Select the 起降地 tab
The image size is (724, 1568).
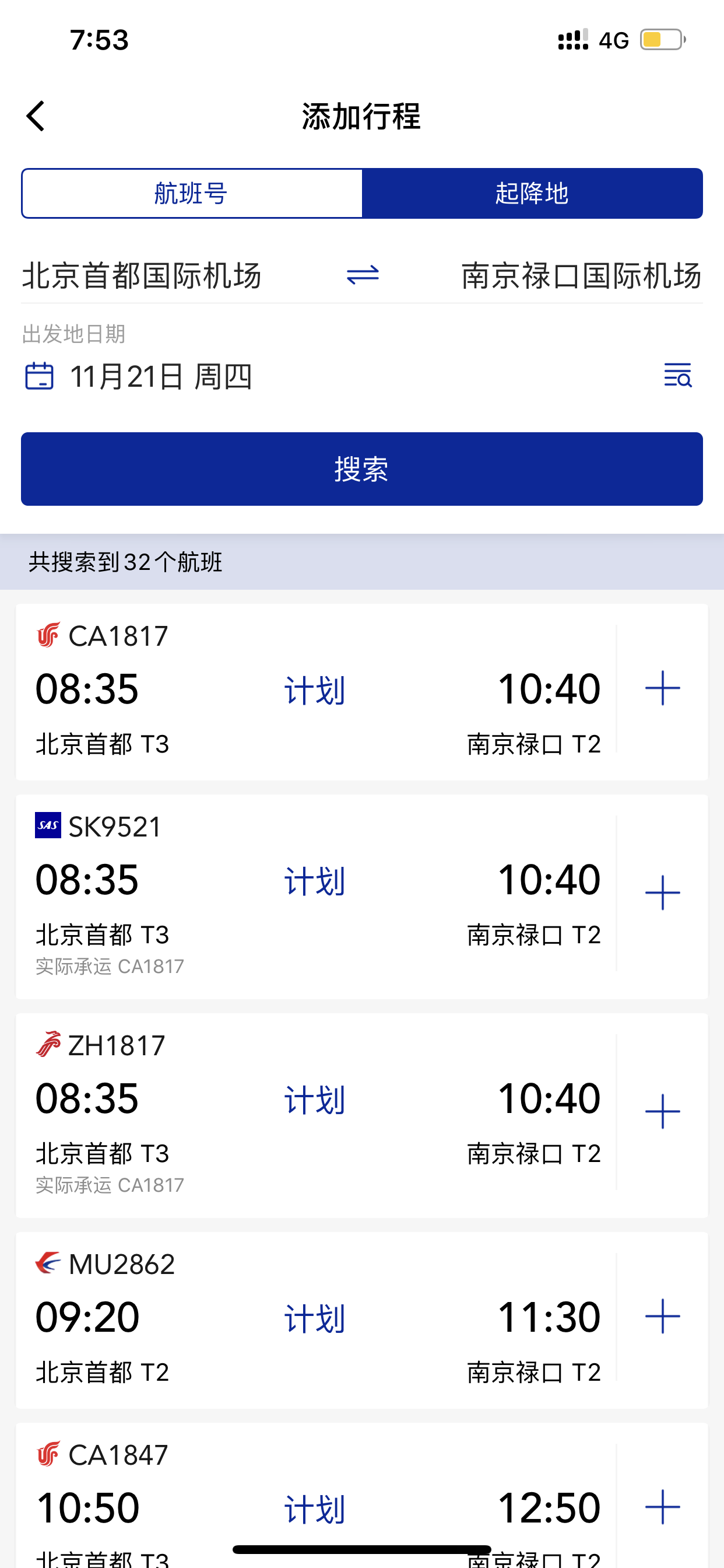532,194
